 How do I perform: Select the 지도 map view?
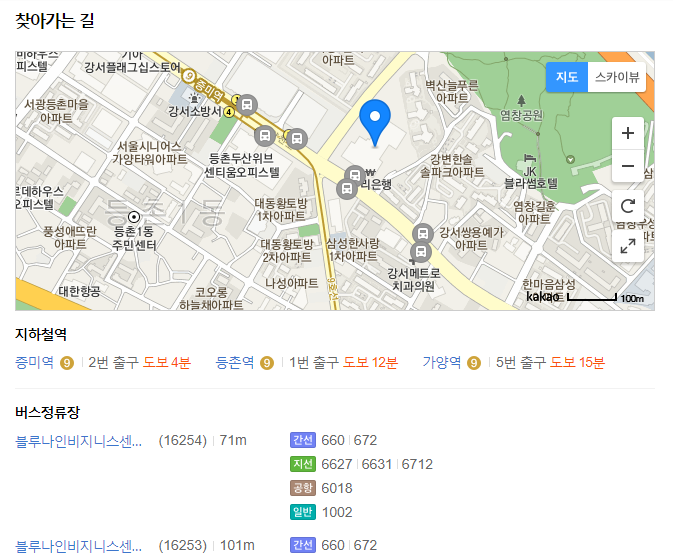coord(566,77)
